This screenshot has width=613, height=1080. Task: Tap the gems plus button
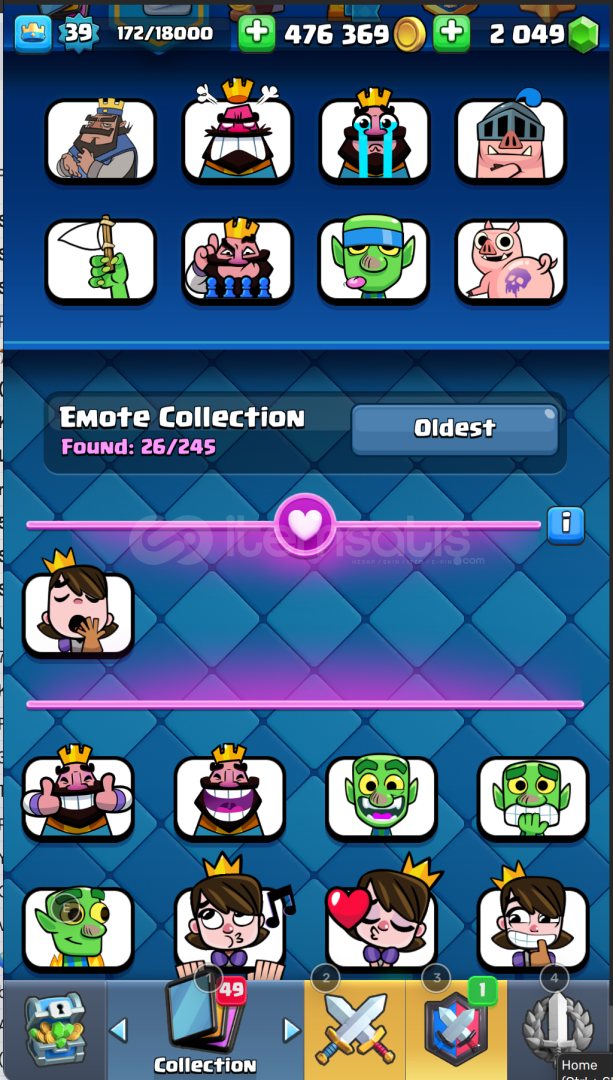(x=452, y=33)
